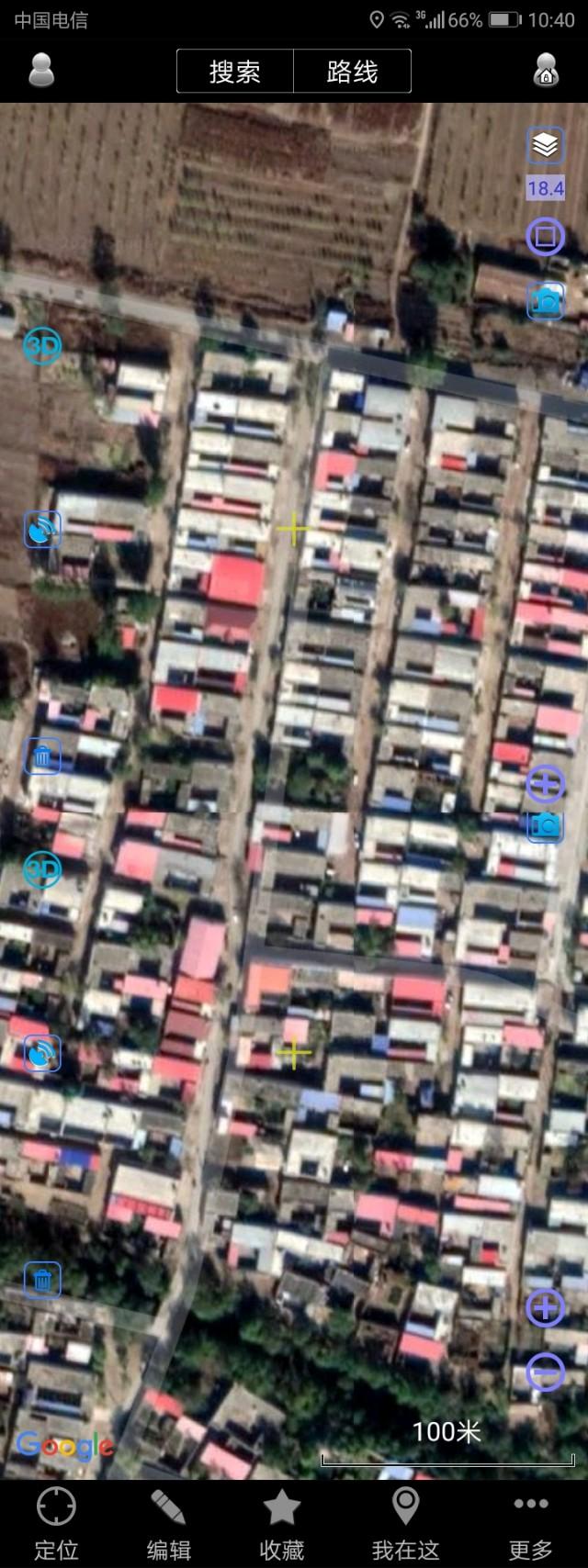Open 路线 route planning
588x1568 pixels.
[x=352, y=72]
